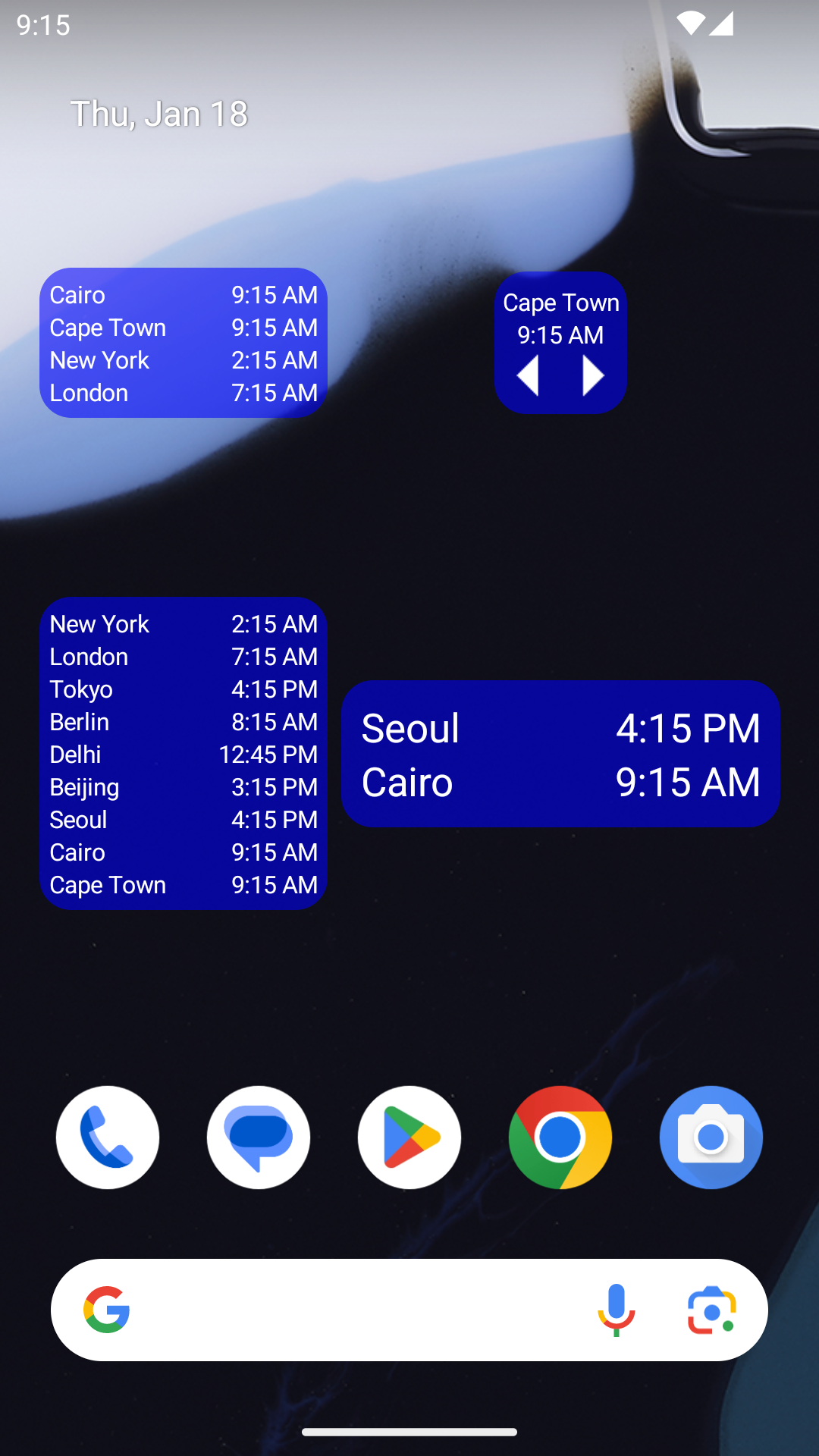Show the next city in Cape Town widget
The width and height of the screenshot is (819, 1456).
[x=592, y=376]
